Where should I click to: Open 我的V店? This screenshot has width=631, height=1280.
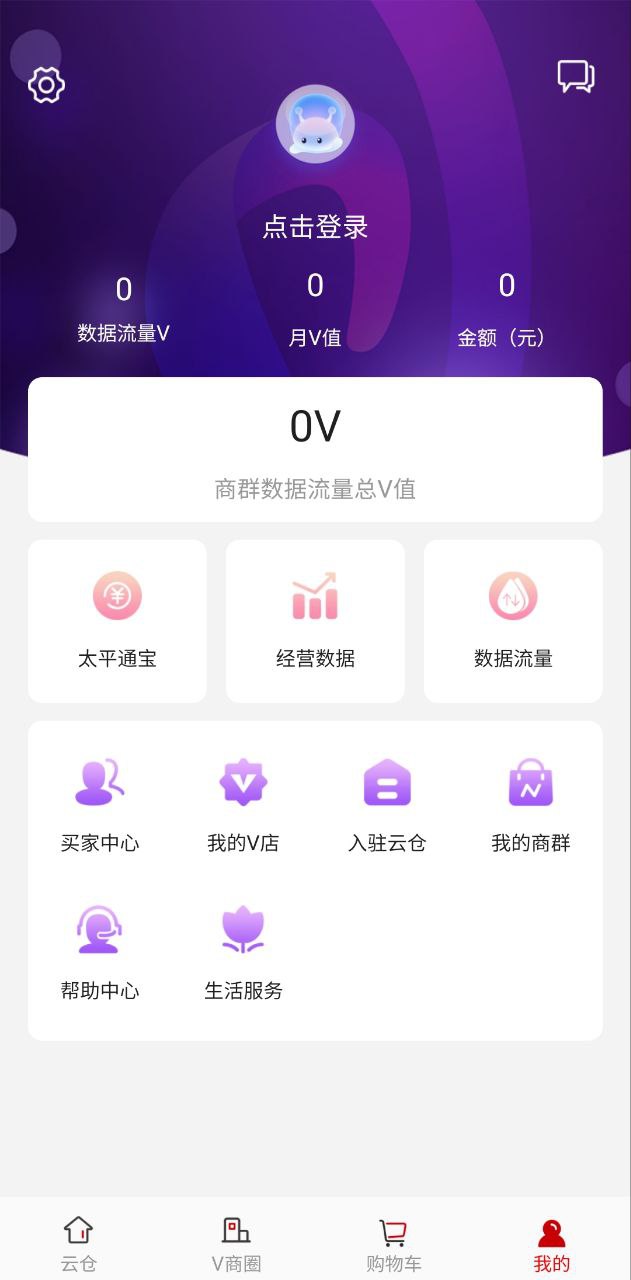click(x=243, y=804)
